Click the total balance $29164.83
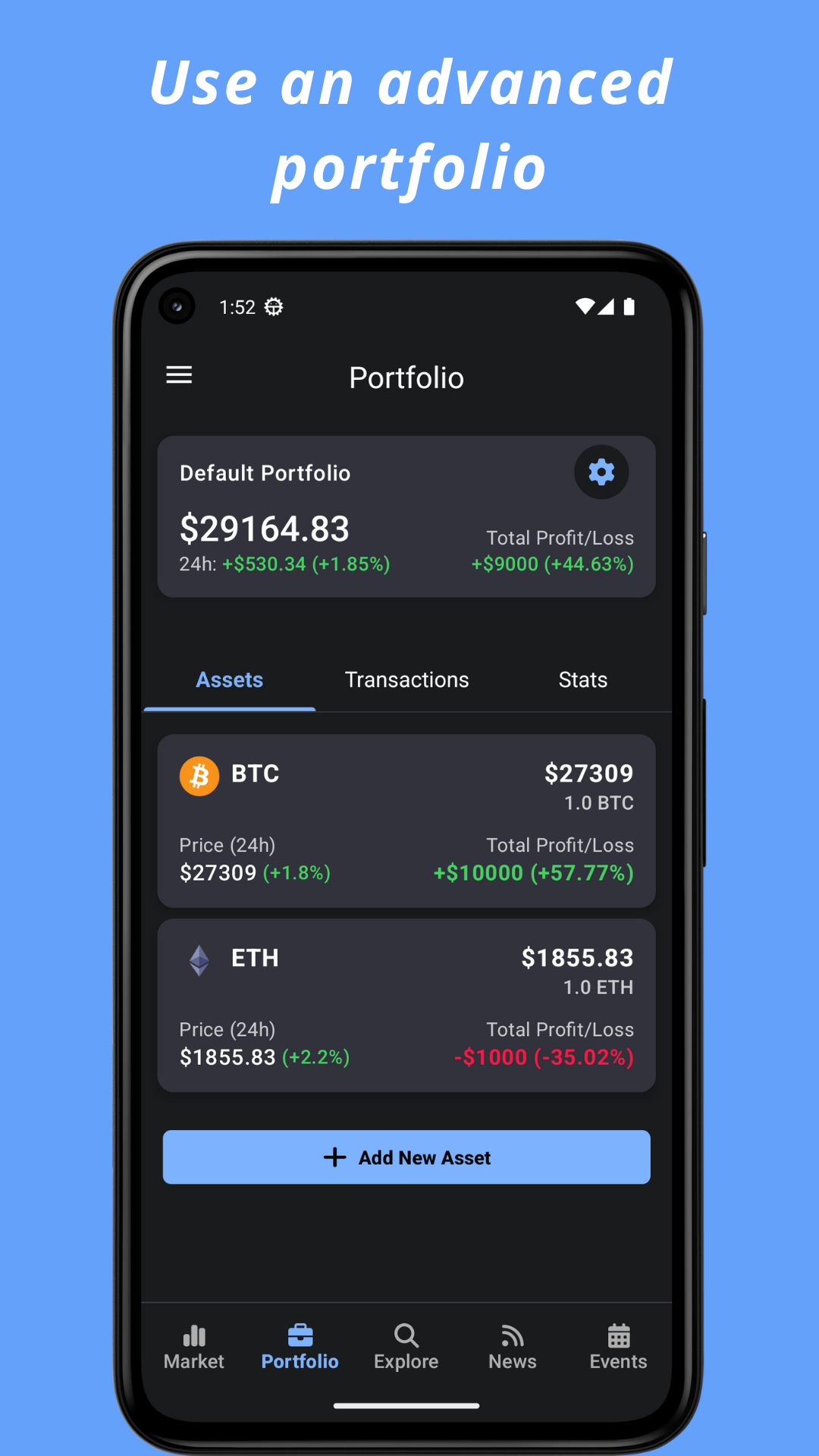 click(264, 529)
